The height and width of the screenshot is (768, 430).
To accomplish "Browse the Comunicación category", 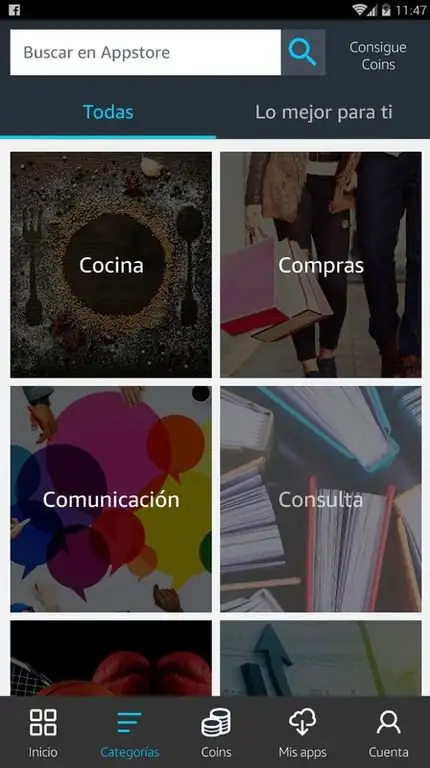I will point(111,499).
